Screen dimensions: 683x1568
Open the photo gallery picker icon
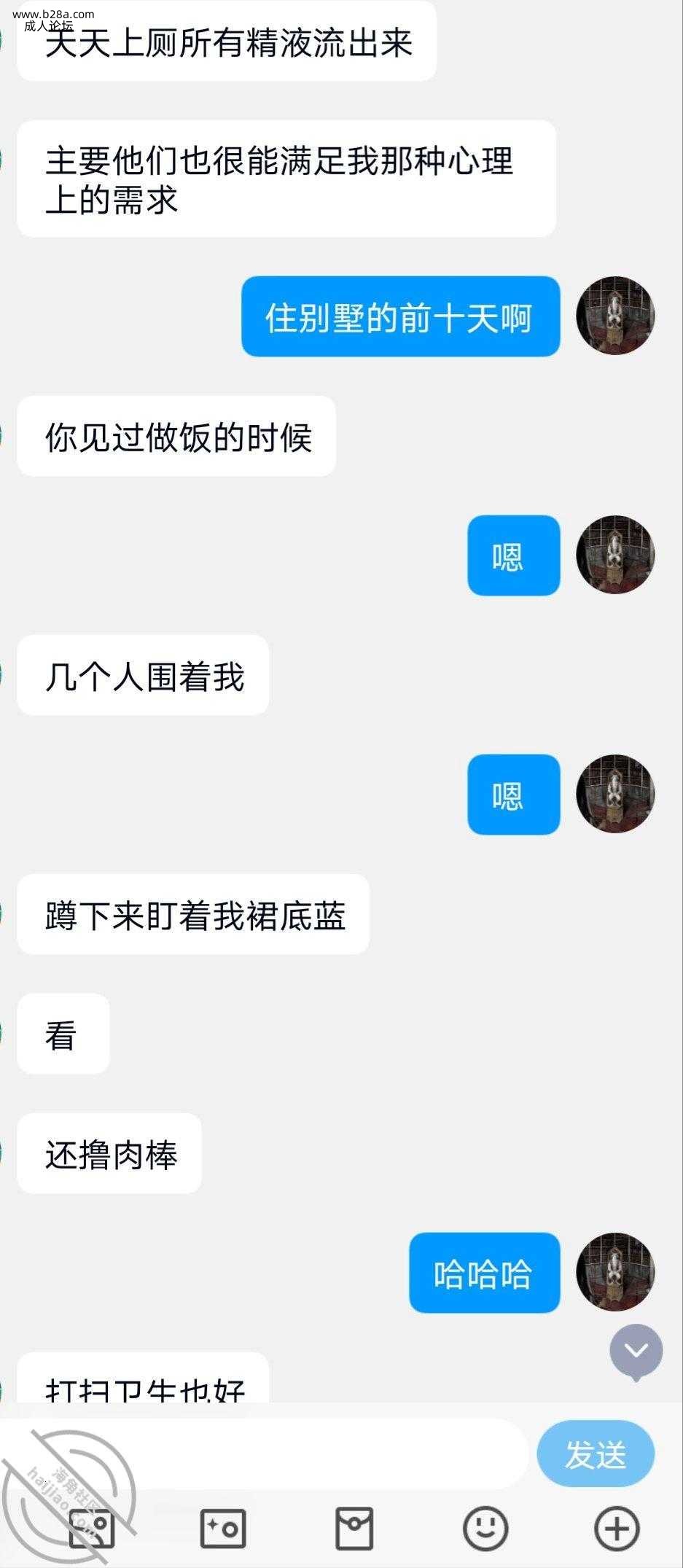92,1528
